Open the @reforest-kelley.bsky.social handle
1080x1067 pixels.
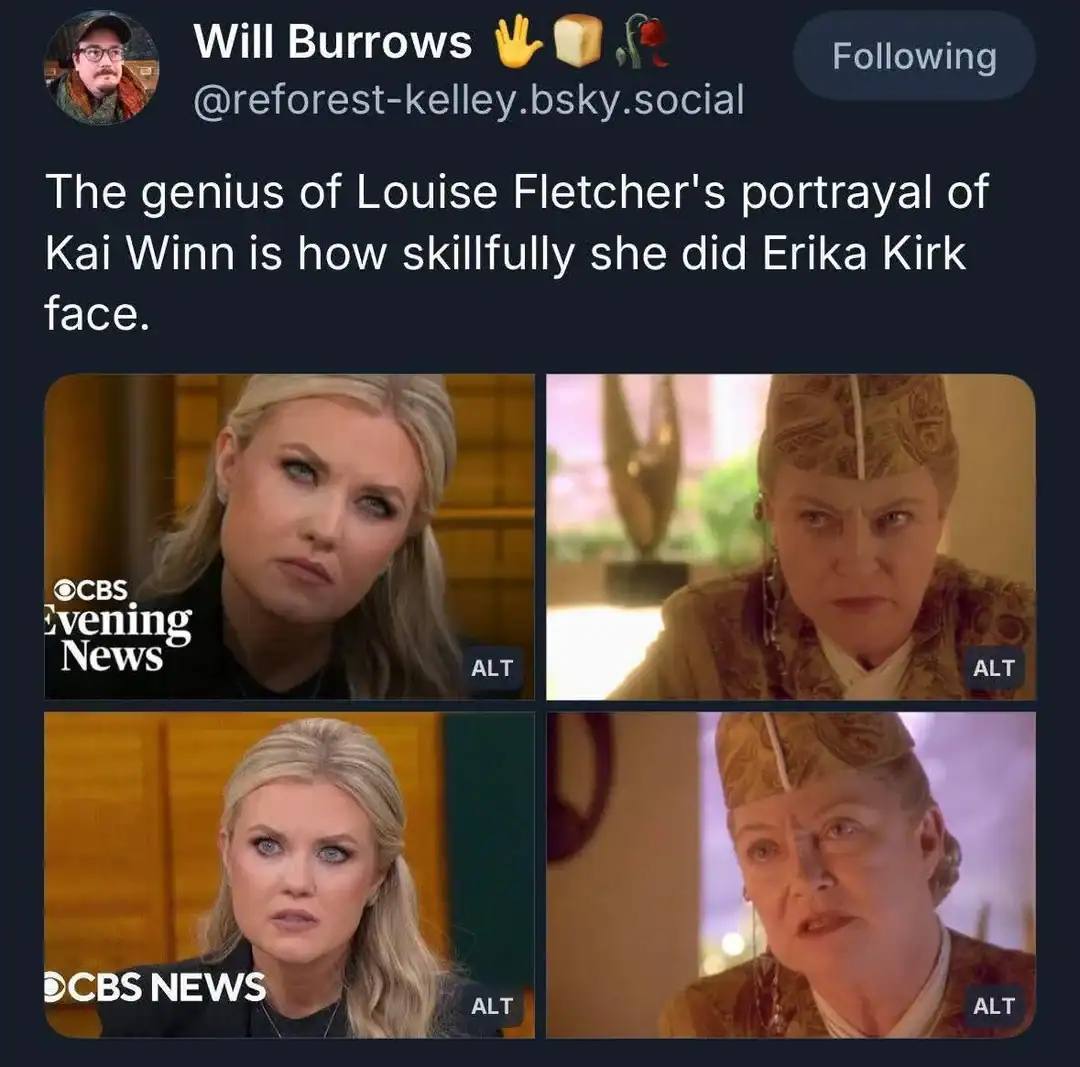(x=468, y=100)
